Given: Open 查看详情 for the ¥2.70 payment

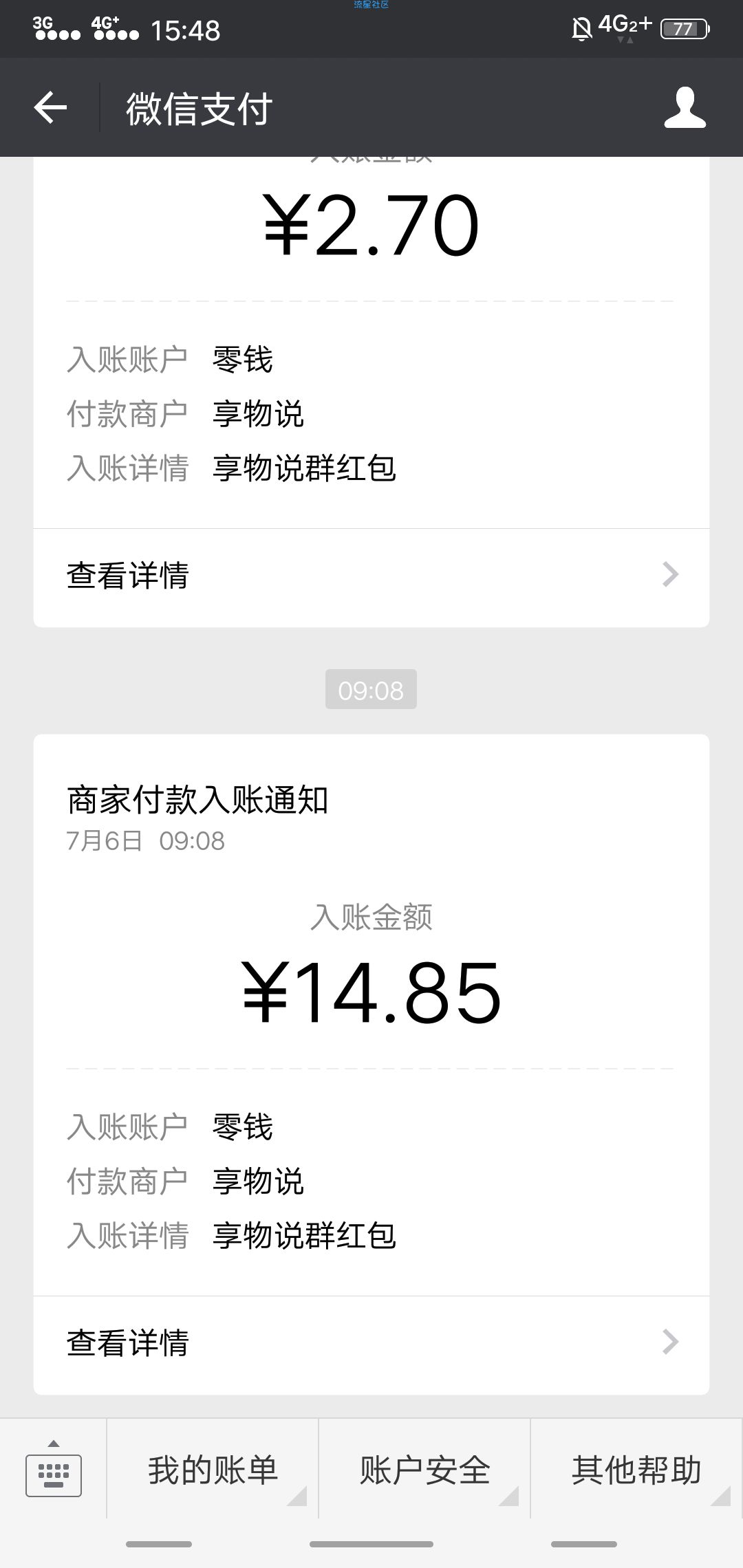Looking at the screenshot, I should pyautogui.click(x=371, y=576).
